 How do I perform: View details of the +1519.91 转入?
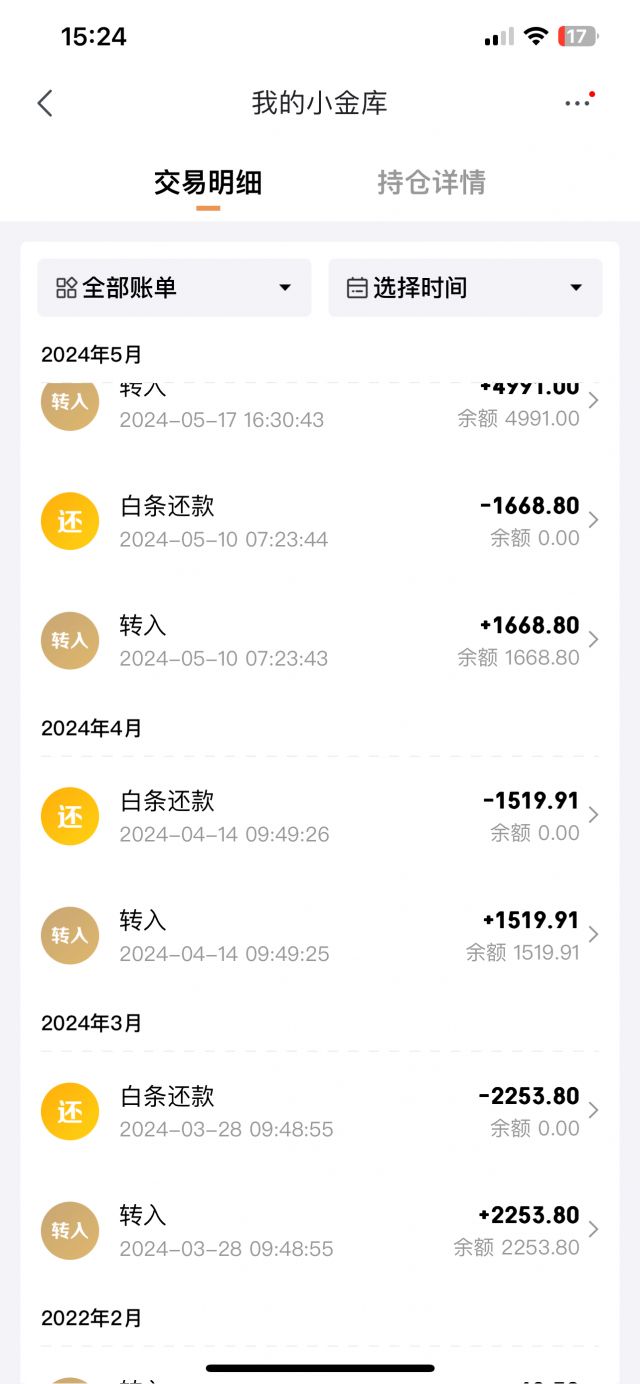[320, 935]
